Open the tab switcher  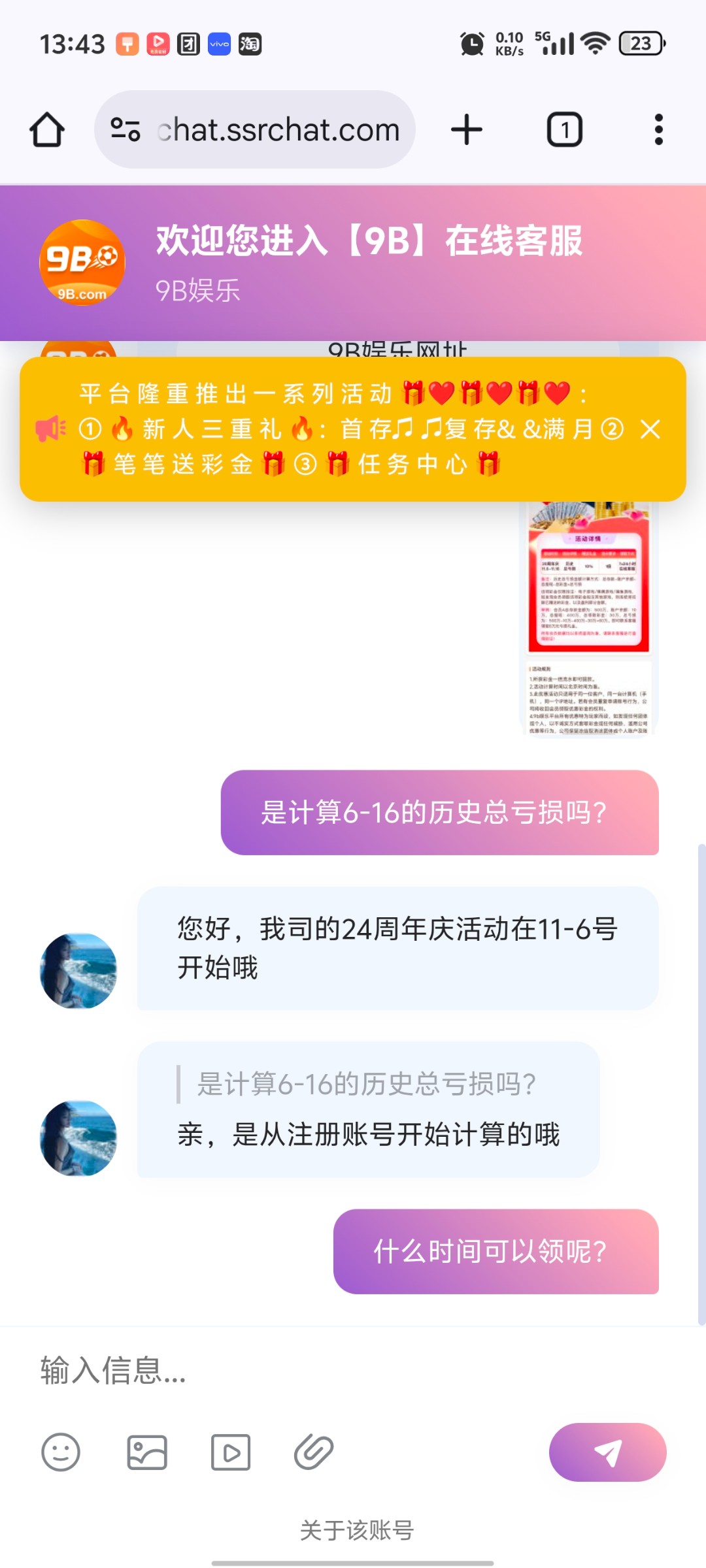(x=564, y=130)
